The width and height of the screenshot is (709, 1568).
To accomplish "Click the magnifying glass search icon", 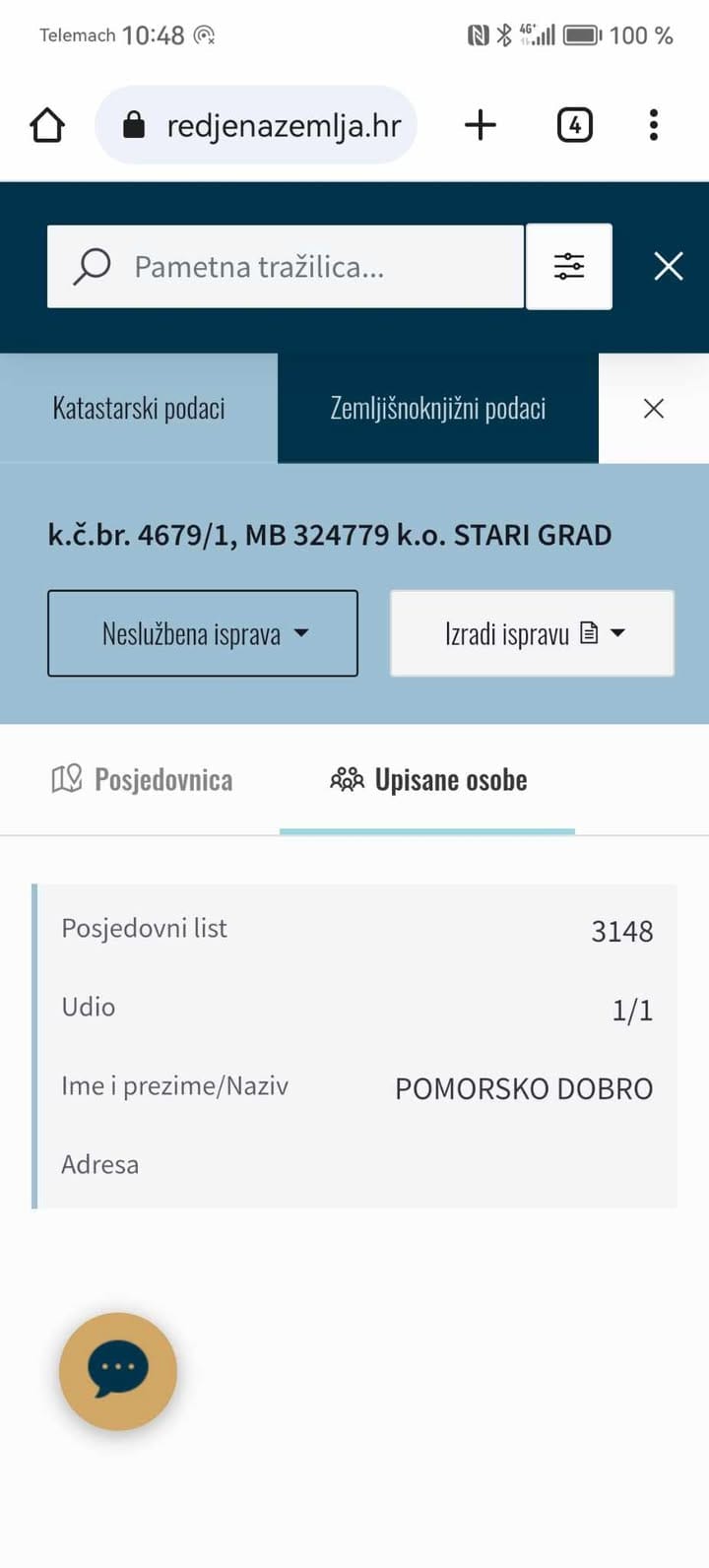I will 91,266.
